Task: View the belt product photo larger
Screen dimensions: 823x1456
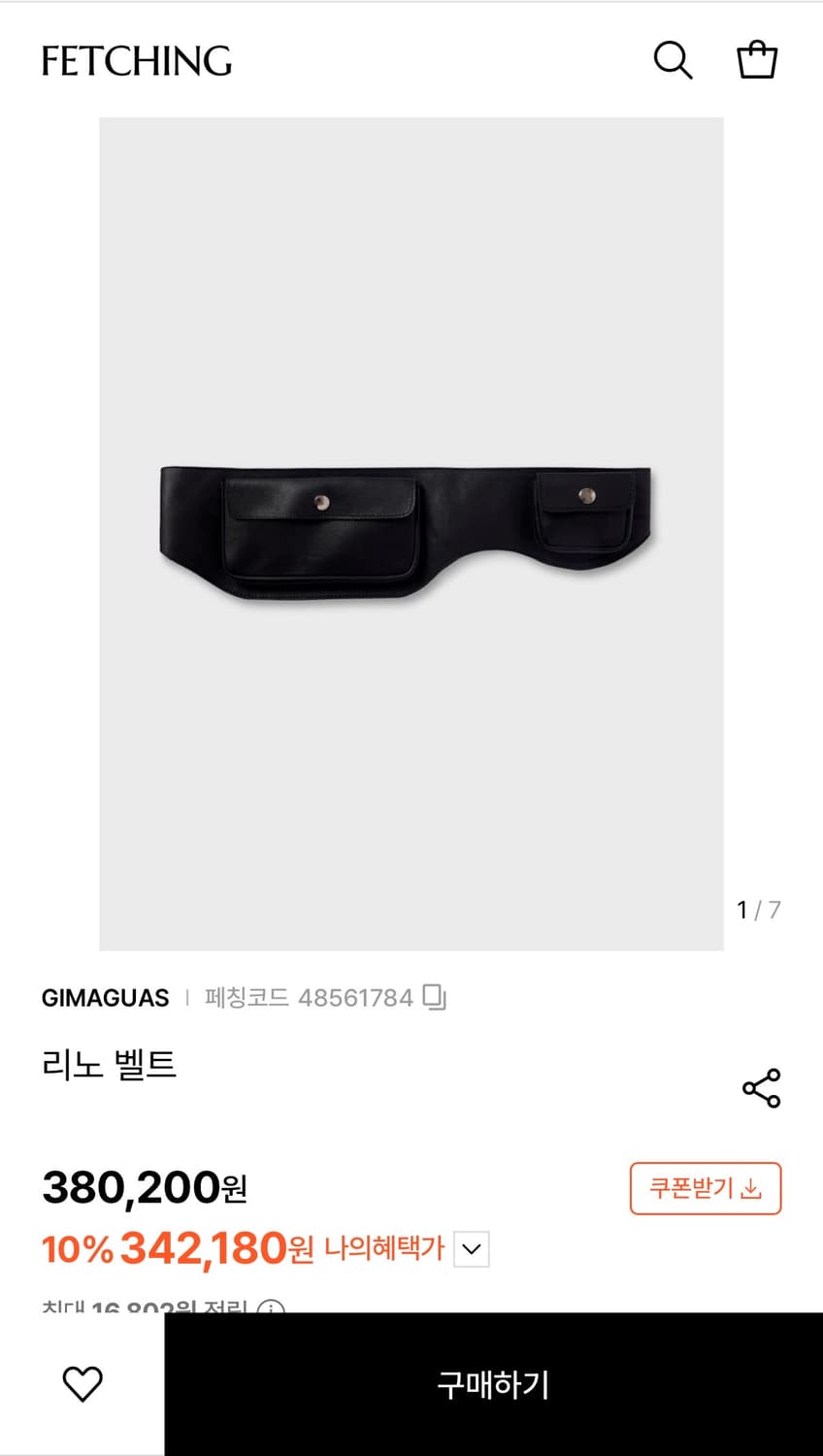Action: pos(411,532)
